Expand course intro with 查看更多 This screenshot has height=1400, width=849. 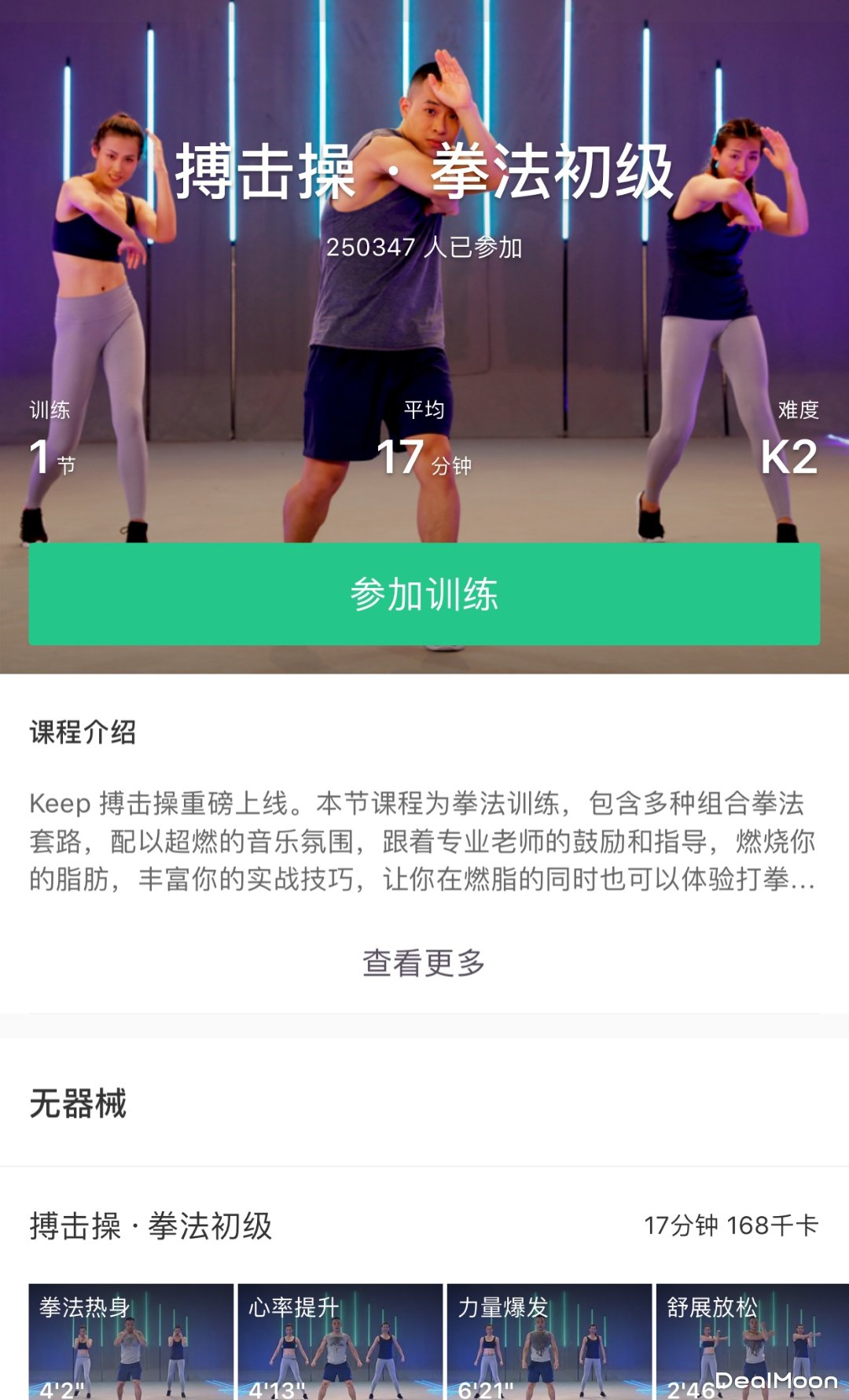pos(424,963)
